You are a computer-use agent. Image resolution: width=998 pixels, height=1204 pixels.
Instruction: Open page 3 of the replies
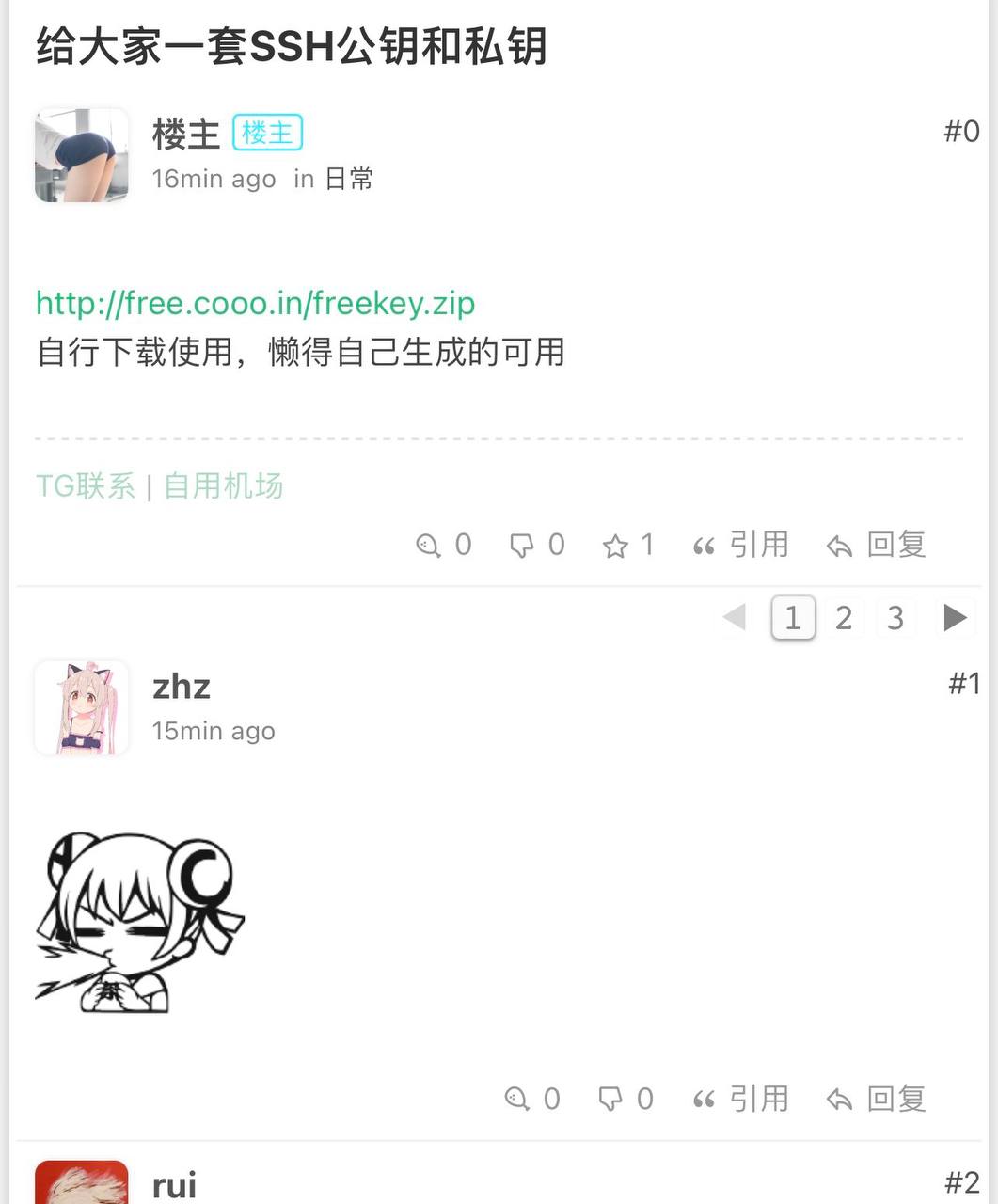[x=895, y=617]
